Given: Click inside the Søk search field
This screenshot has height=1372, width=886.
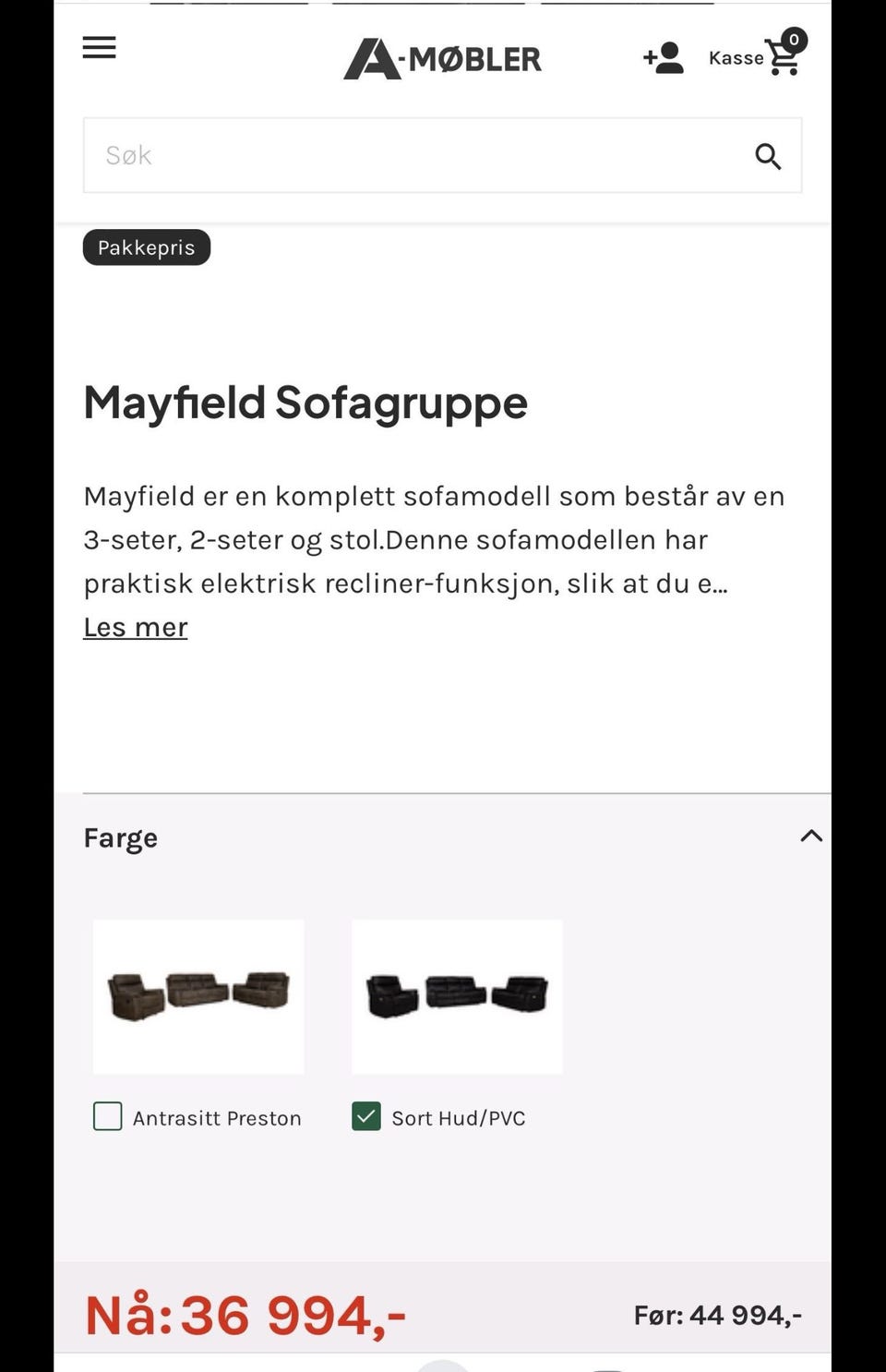Looking at the screenshot, I should click(x=369, y=155).
